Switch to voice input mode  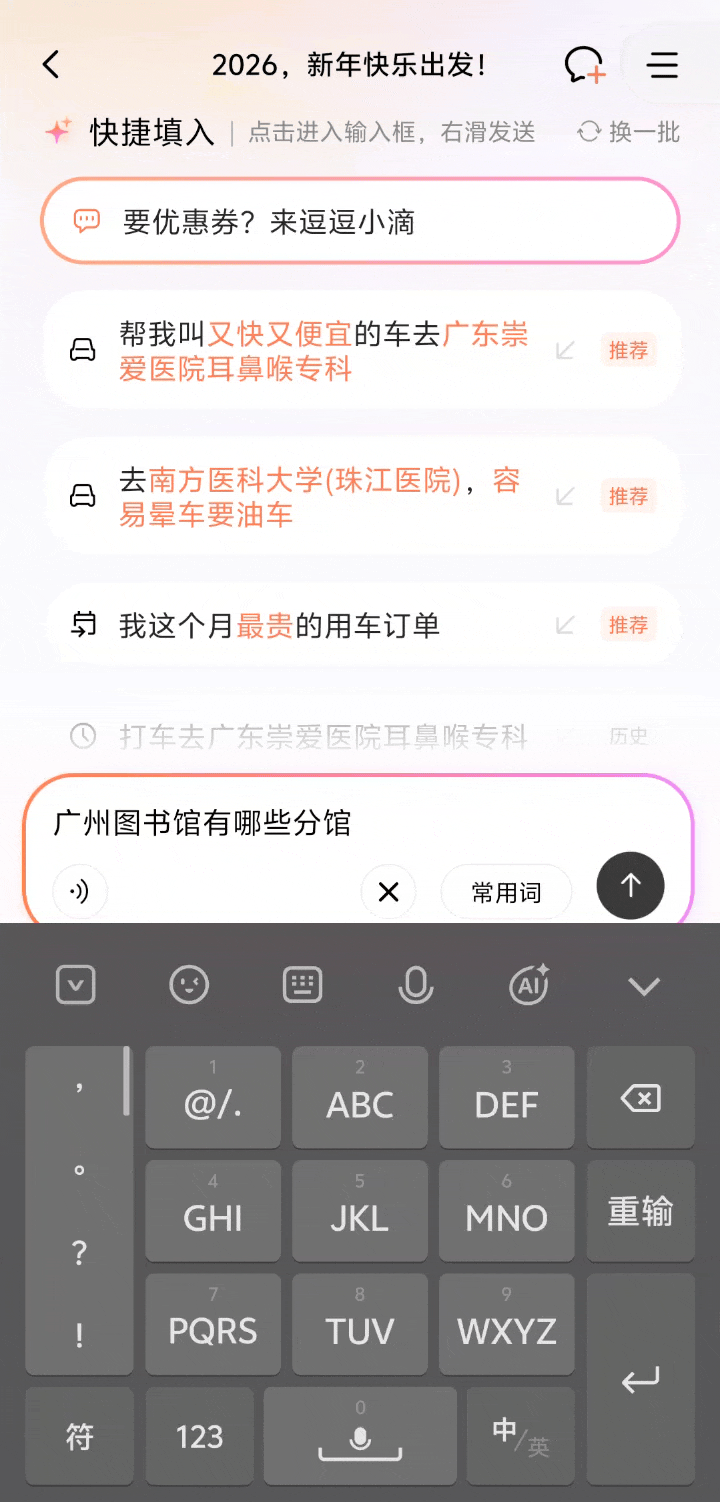pyautogui.click(x=80, y=890)
